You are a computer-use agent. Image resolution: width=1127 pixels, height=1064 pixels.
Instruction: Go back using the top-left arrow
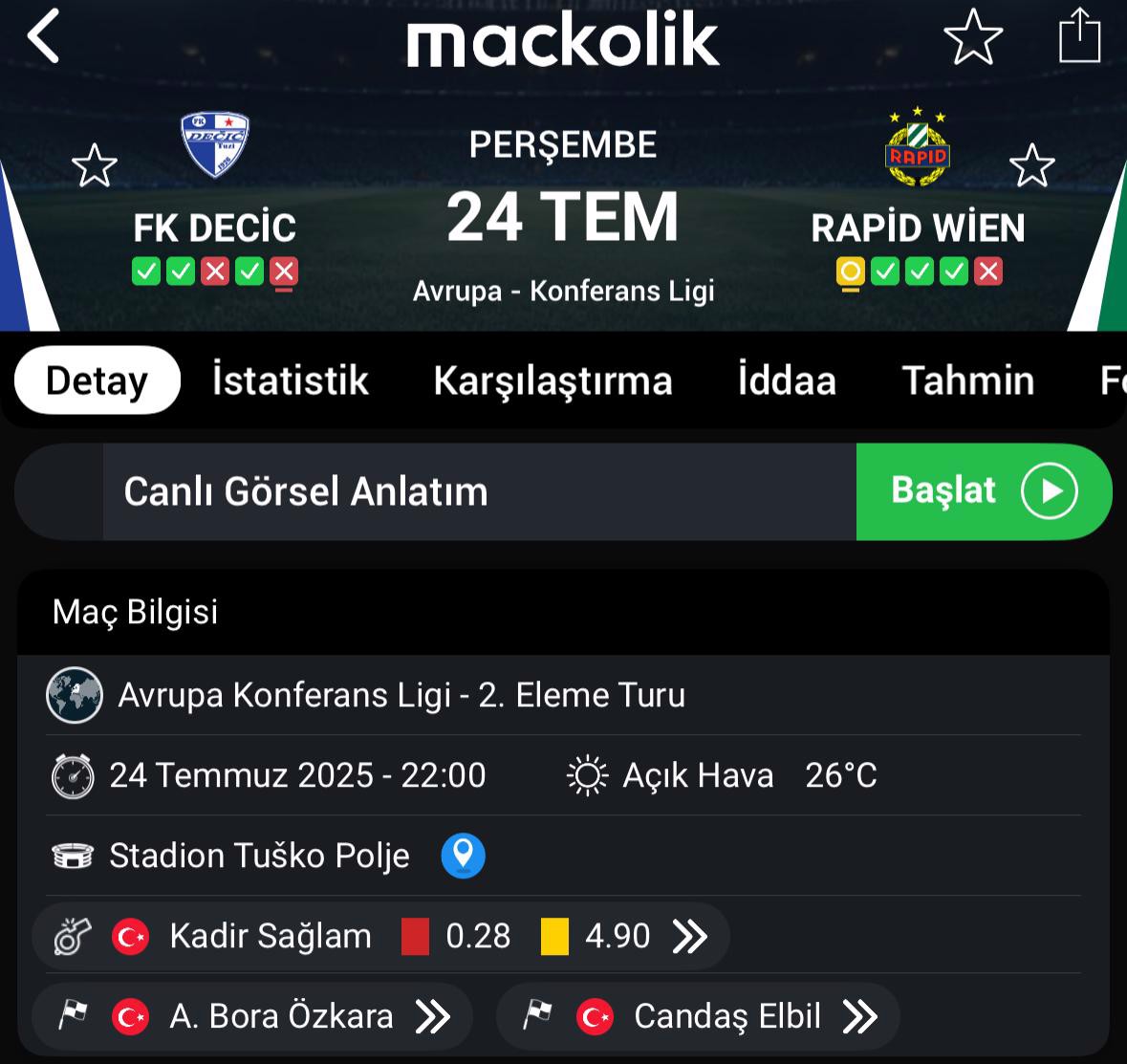coord(44,36)
